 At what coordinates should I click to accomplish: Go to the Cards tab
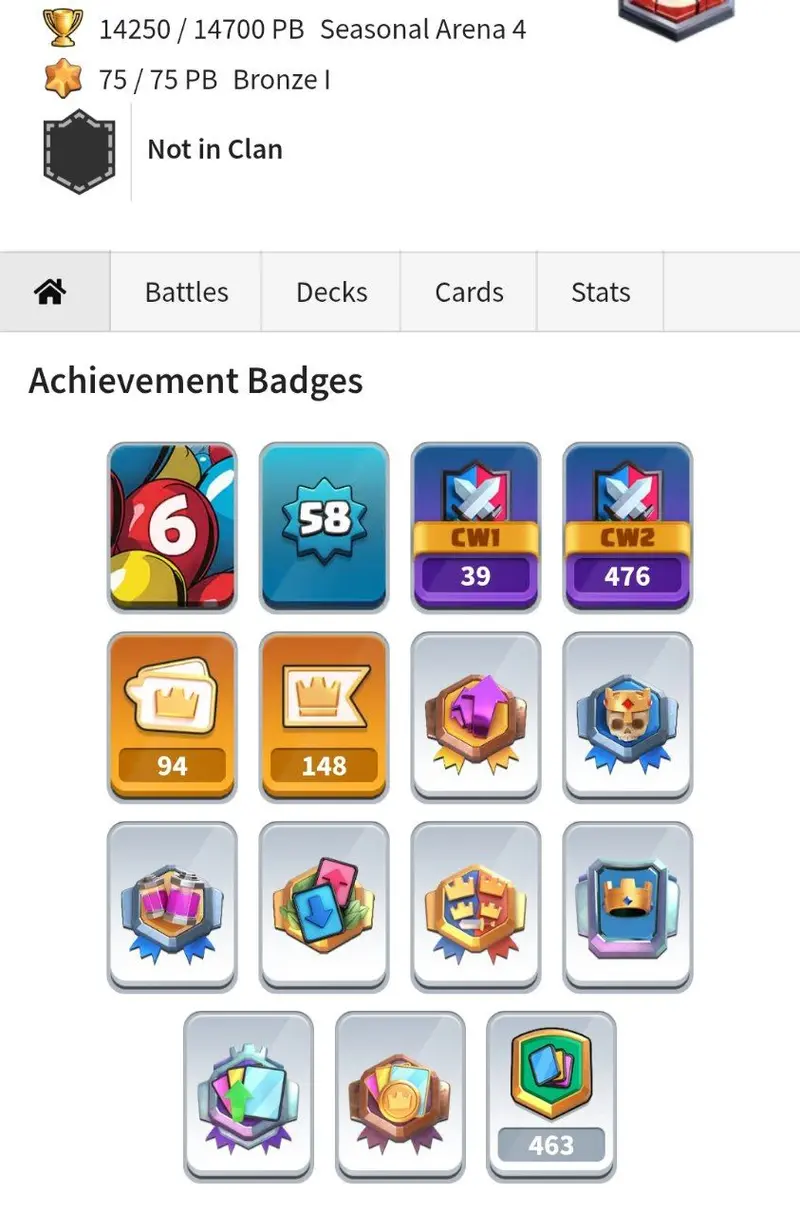point(468,292)
